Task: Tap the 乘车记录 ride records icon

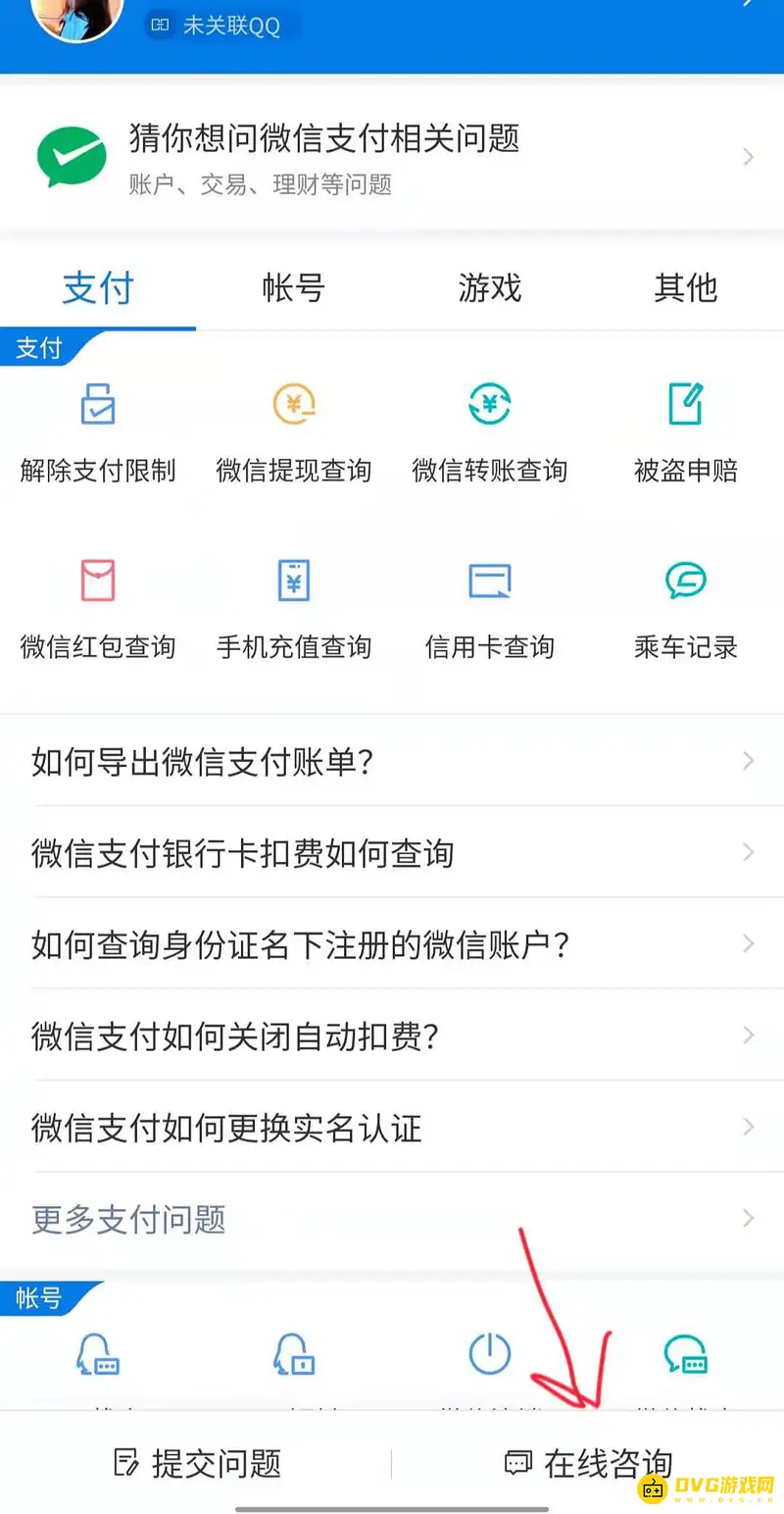Action: 685,580
